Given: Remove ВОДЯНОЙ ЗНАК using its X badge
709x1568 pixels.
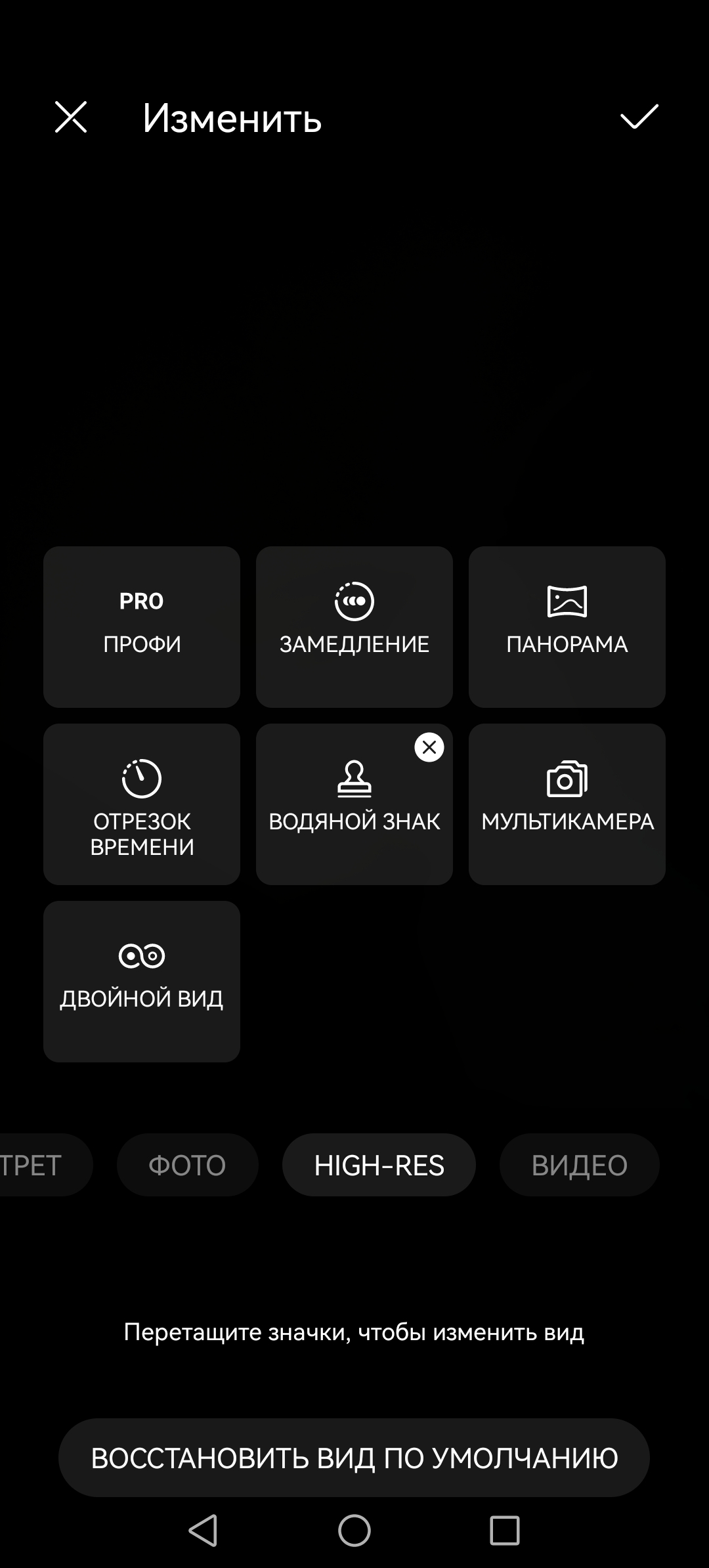Looking at the screenshot, I should coord(429,747).
